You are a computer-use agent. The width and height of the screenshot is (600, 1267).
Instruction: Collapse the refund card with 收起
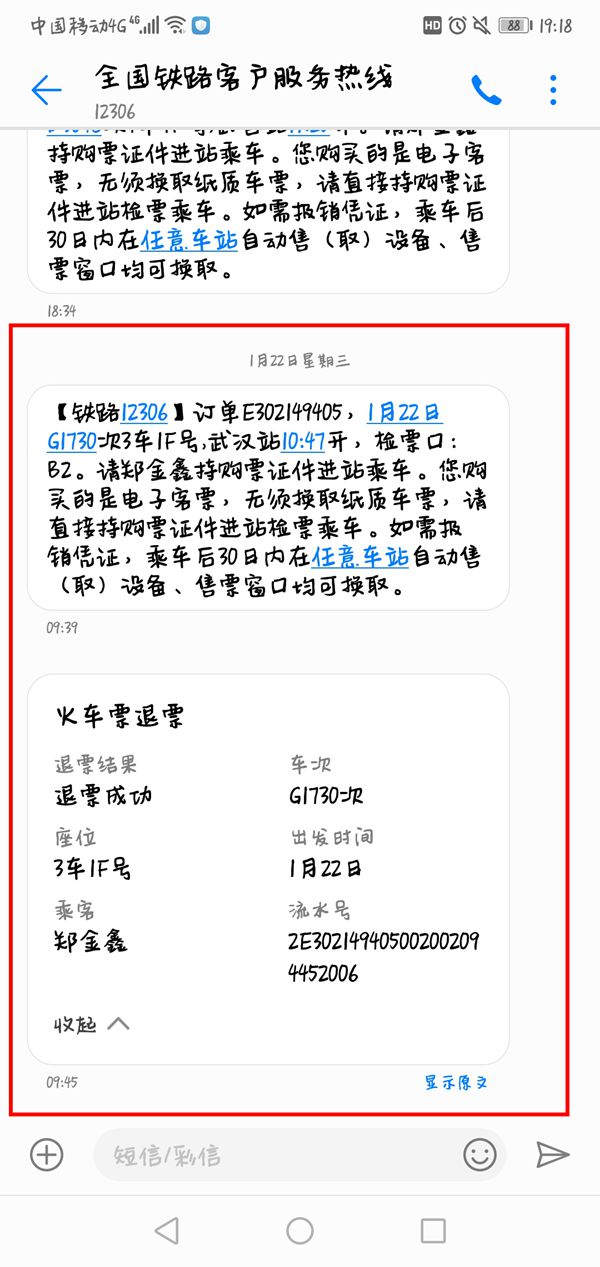click(x=91, y=1024)
